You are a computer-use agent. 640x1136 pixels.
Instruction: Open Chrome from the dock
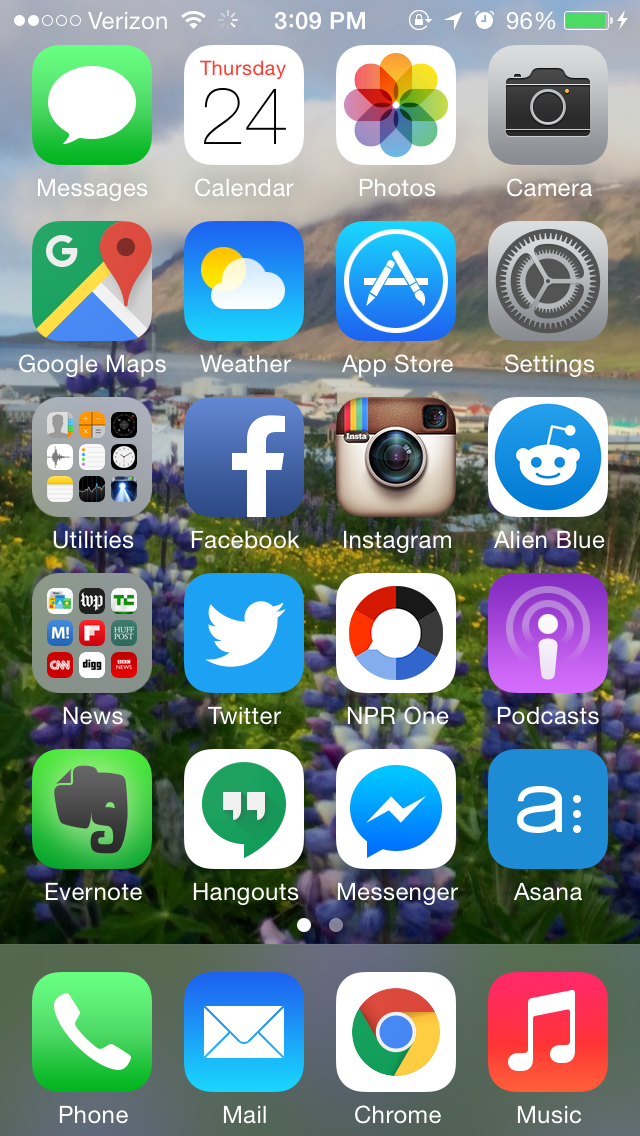[396, 1032]
